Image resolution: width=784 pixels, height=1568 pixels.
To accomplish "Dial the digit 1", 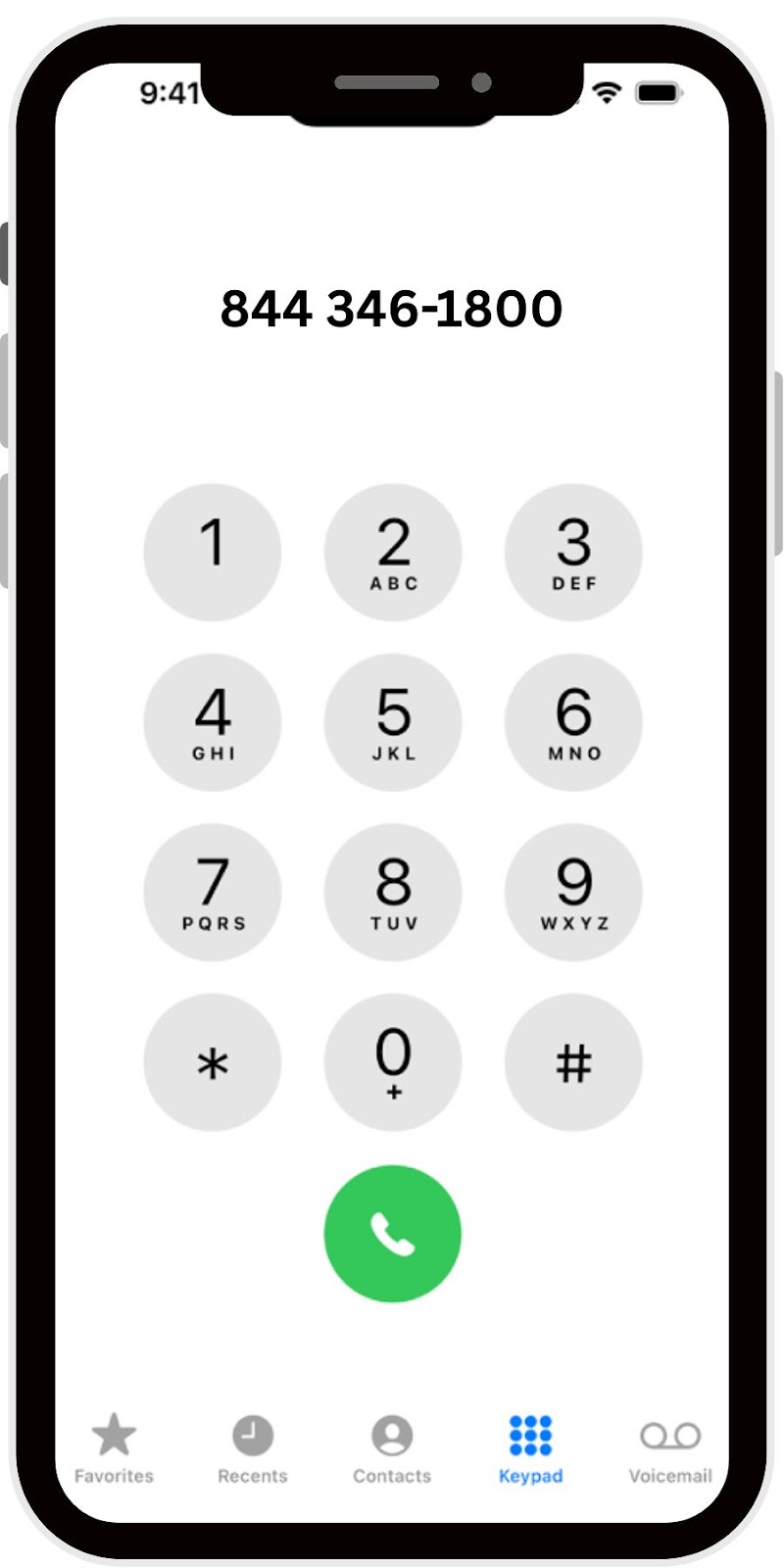I will coord(213,552).
